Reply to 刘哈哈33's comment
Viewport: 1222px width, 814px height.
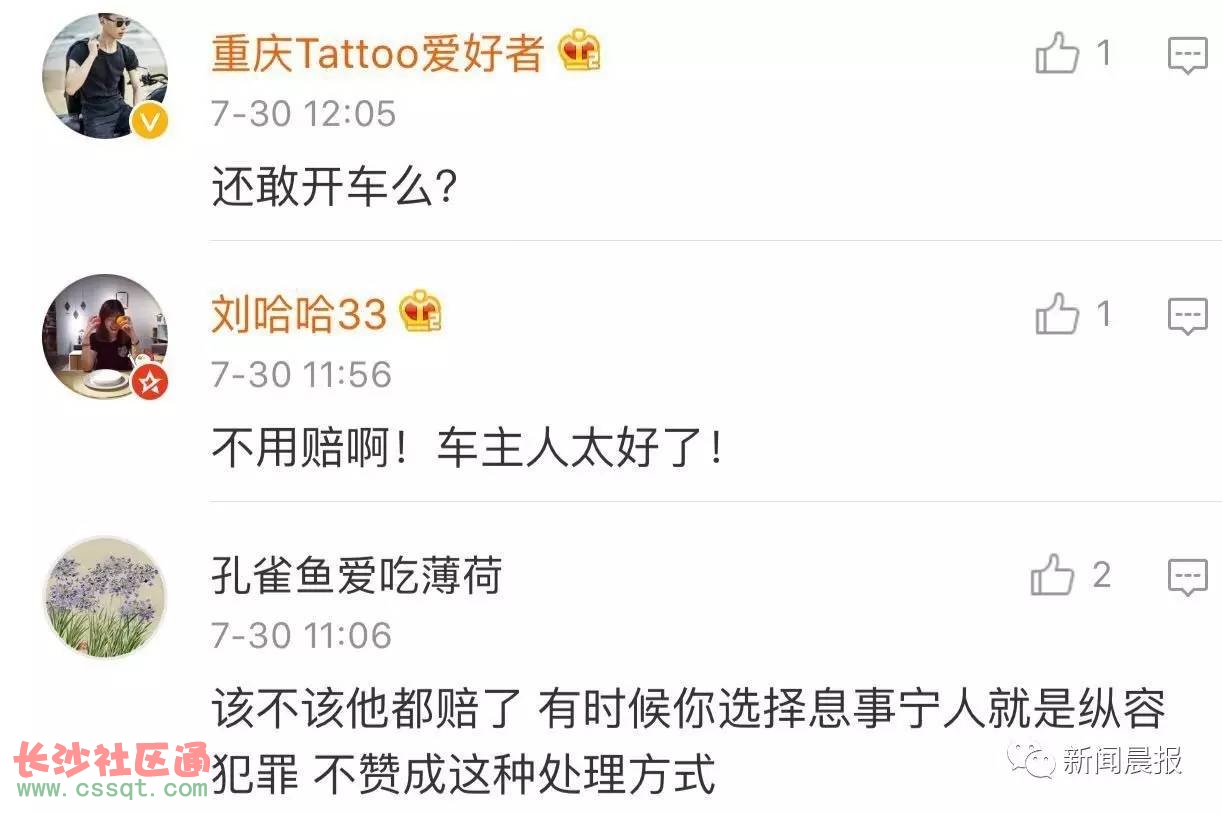pyautogui.click(x=1188, y=317)
